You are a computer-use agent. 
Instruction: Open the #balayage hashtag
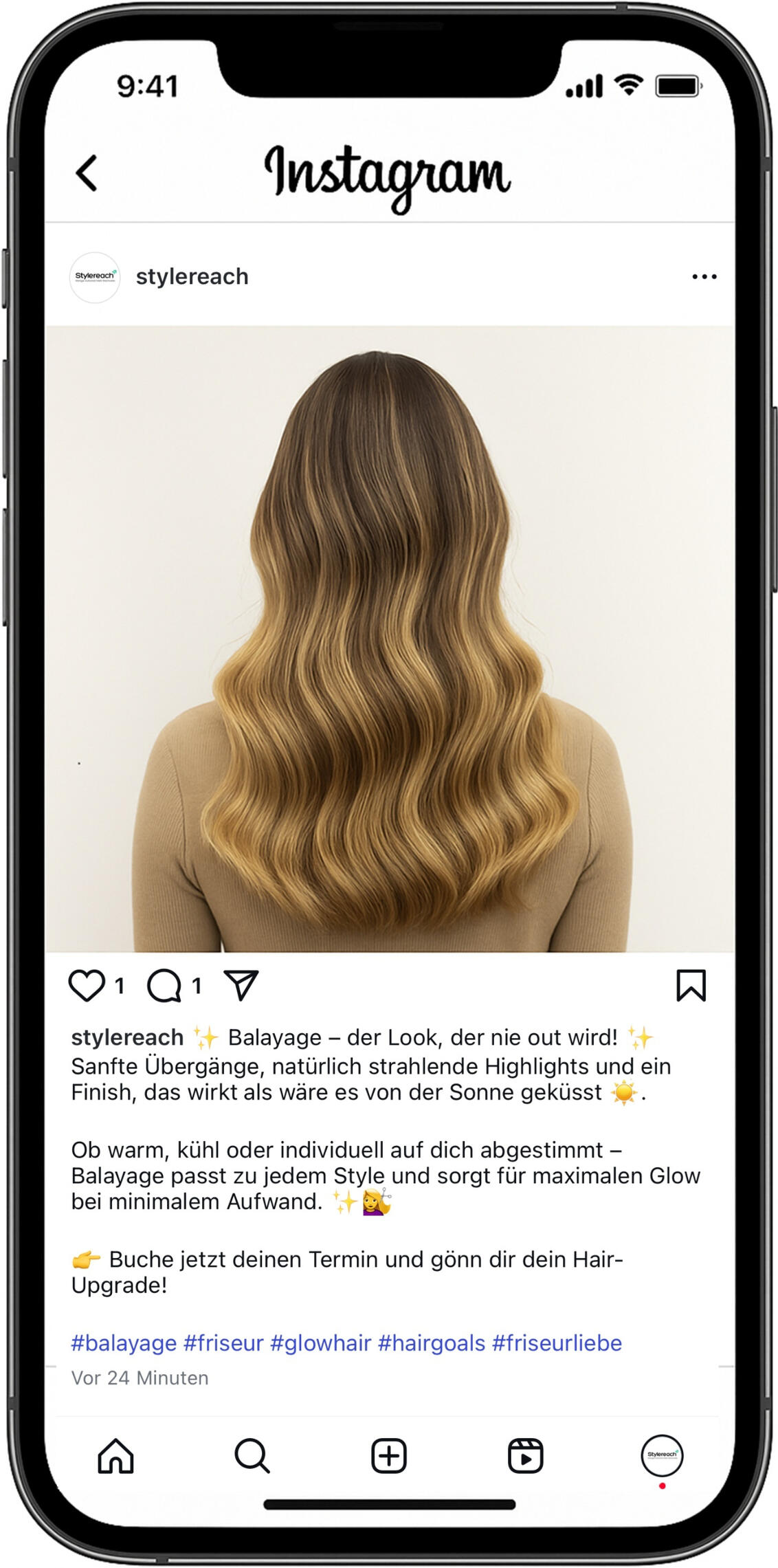coord(124,1343)
